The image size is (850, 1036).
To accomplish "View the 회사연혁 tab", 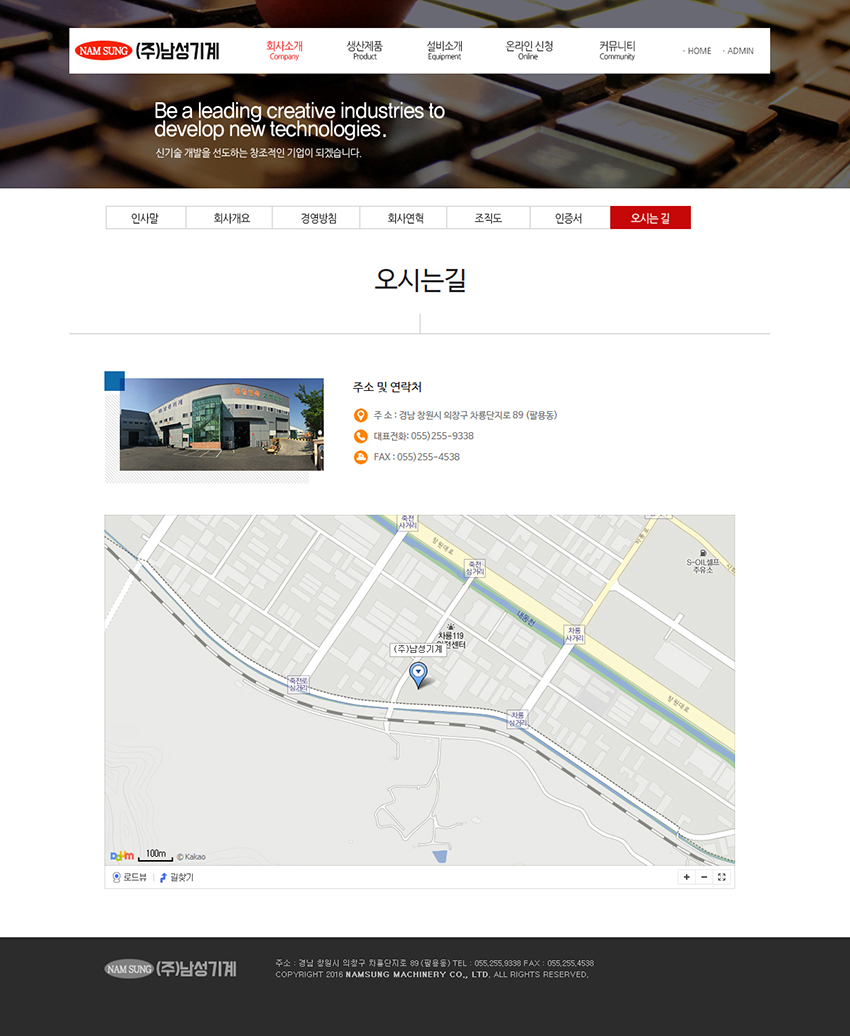I will coord(405,218).
